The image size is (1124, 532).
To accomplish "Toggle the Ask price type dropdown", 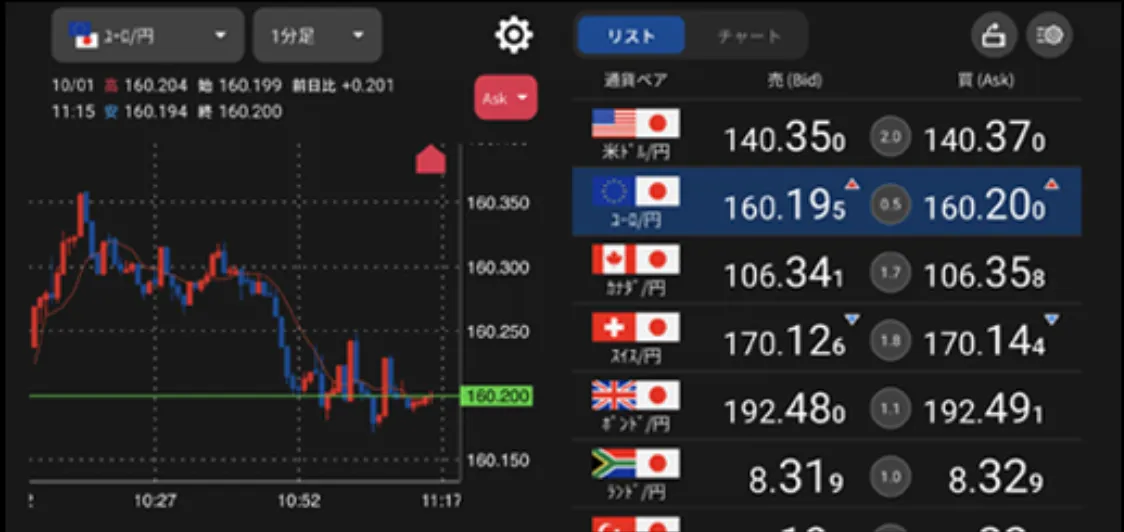I will point(505,98).
